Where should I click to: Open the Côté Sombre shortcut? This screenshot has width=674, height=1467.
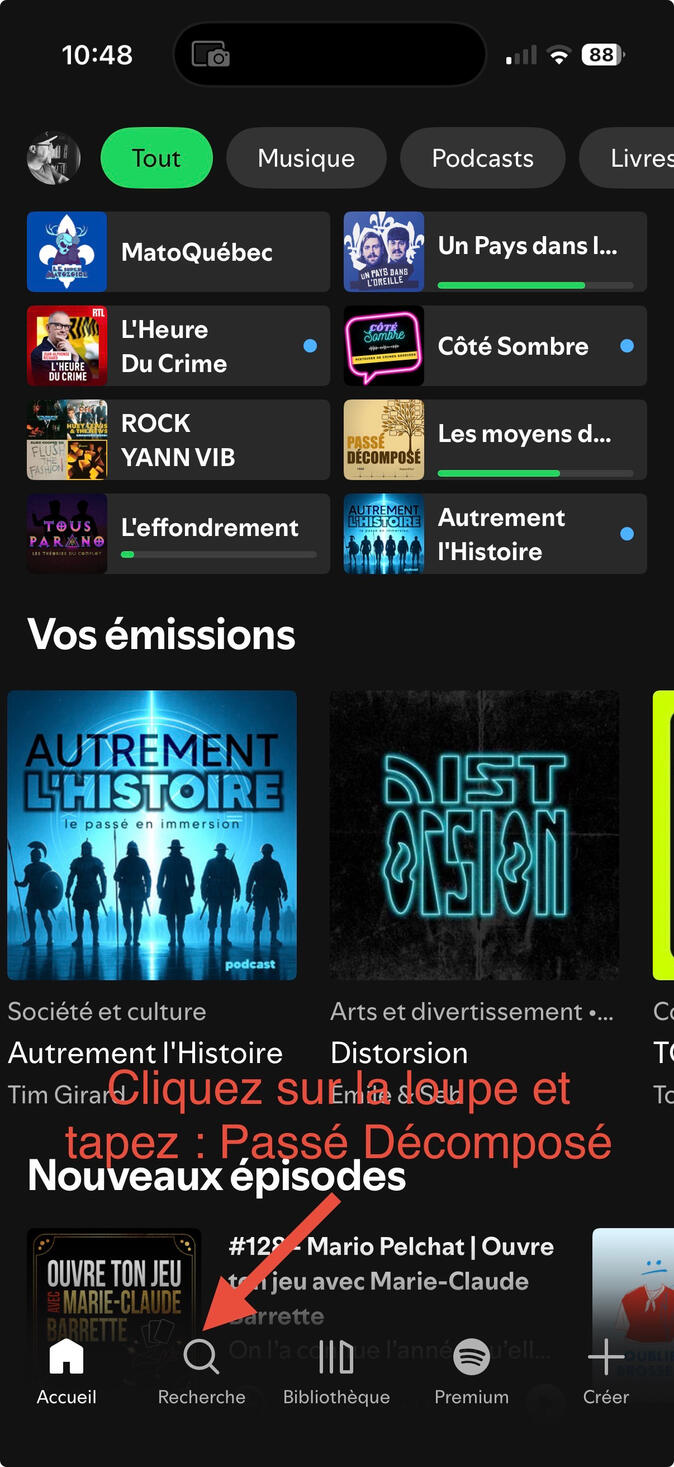[x=495, y=346]
